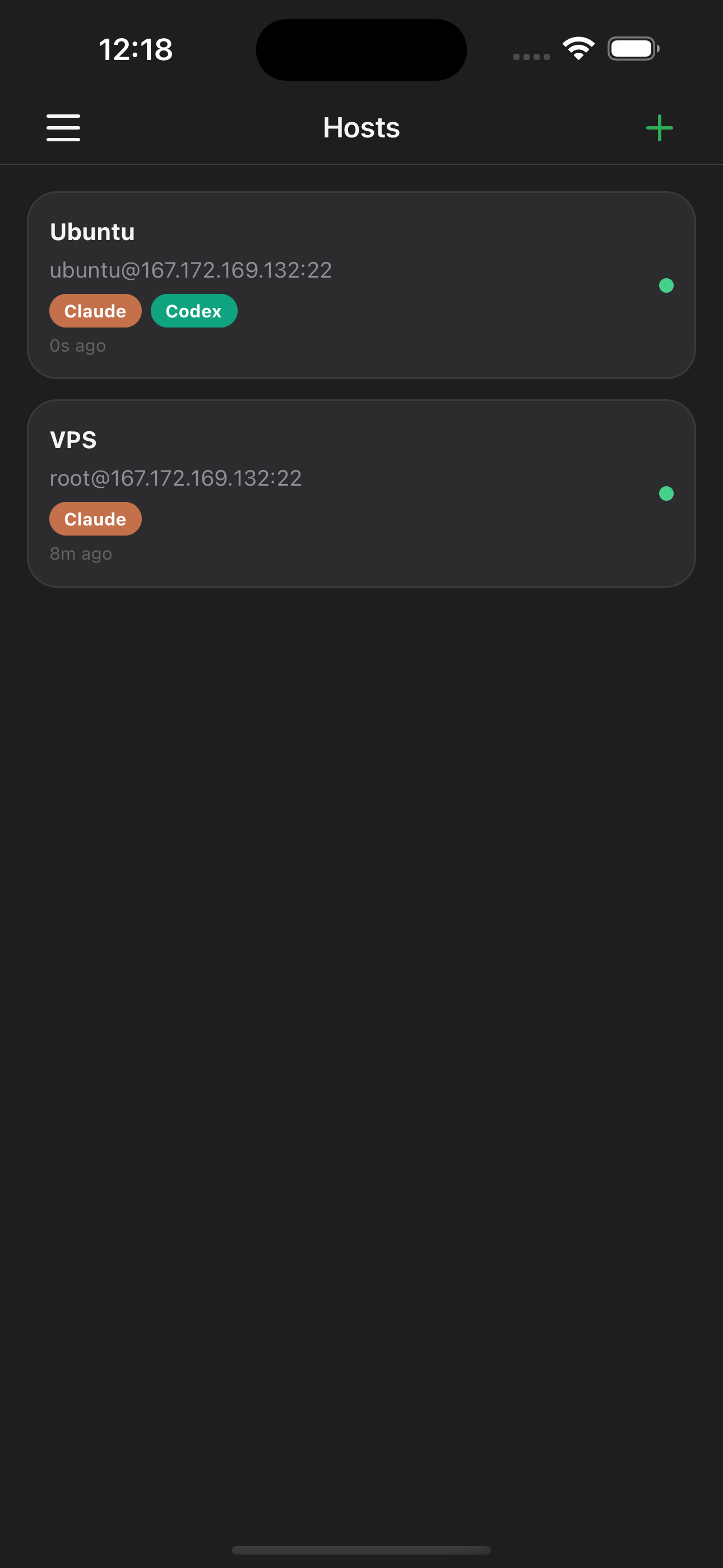Tap the green status dot on the VPS host
The width and height of the screenshot is (723, 1568).
[x=667, y=494]
